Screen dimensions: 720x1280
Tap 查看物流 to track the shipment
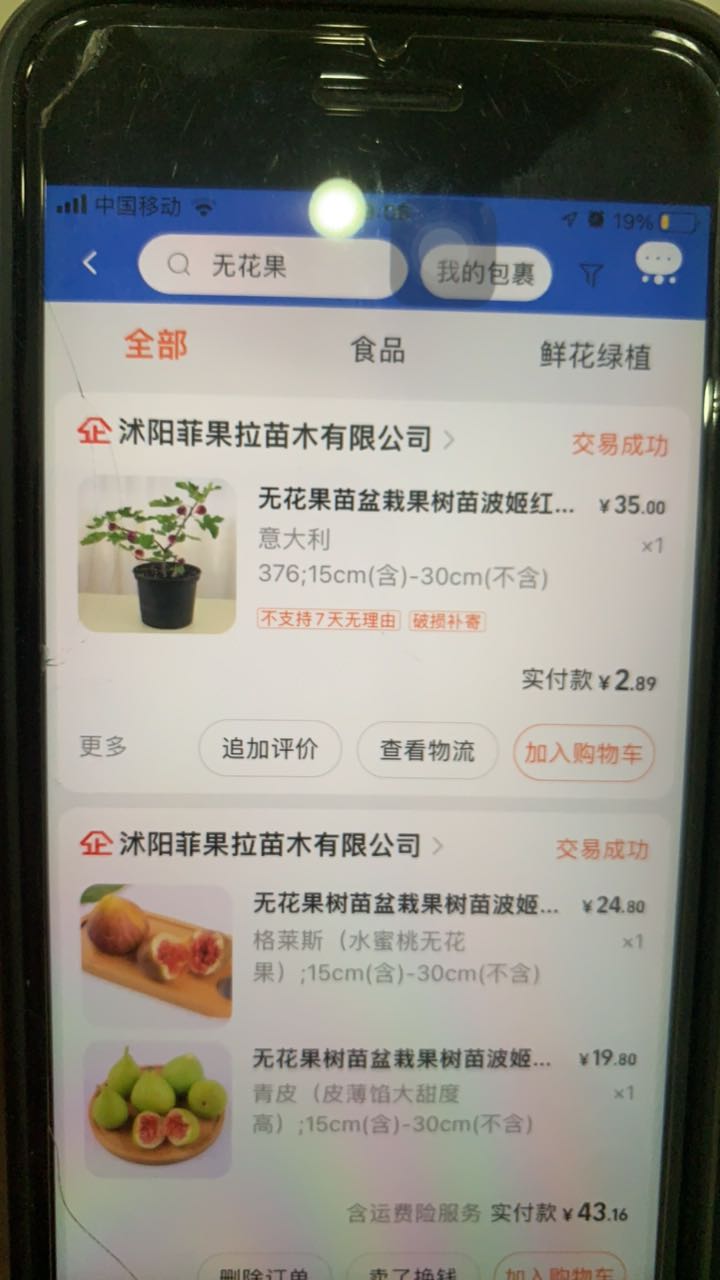[427, 751]
